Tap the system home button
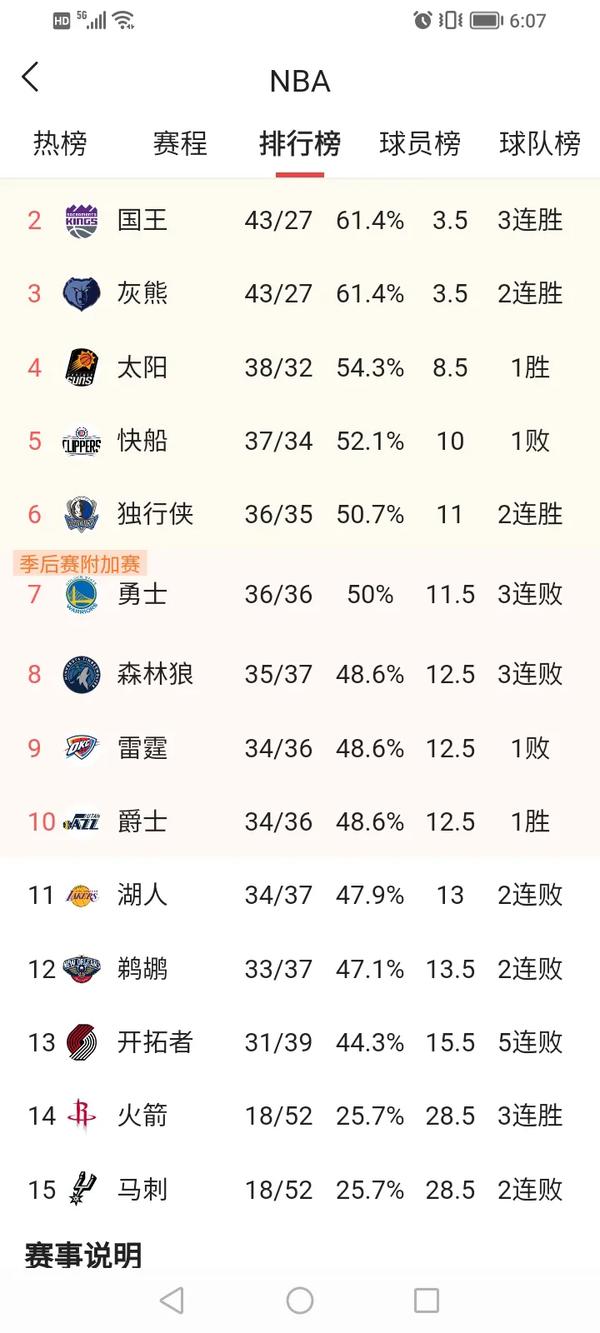This screenshot has height=1333, width=600. (x=300, y=1300)
